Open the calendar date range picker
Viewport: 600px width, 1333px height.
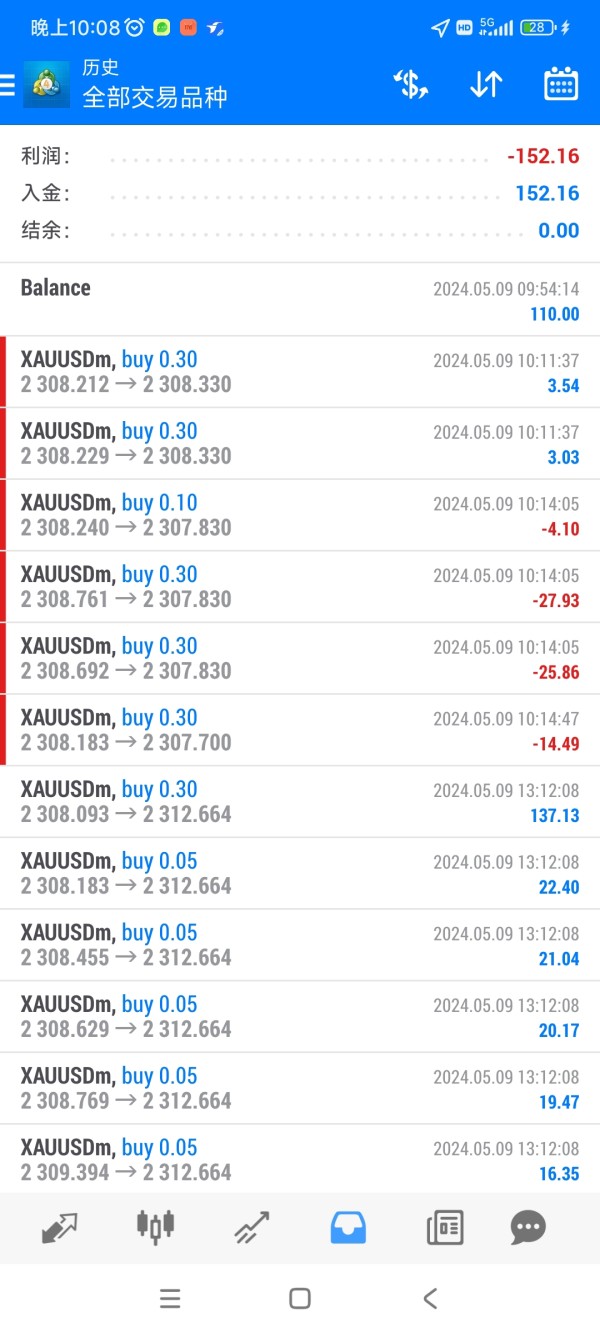(x=561, y=84)
